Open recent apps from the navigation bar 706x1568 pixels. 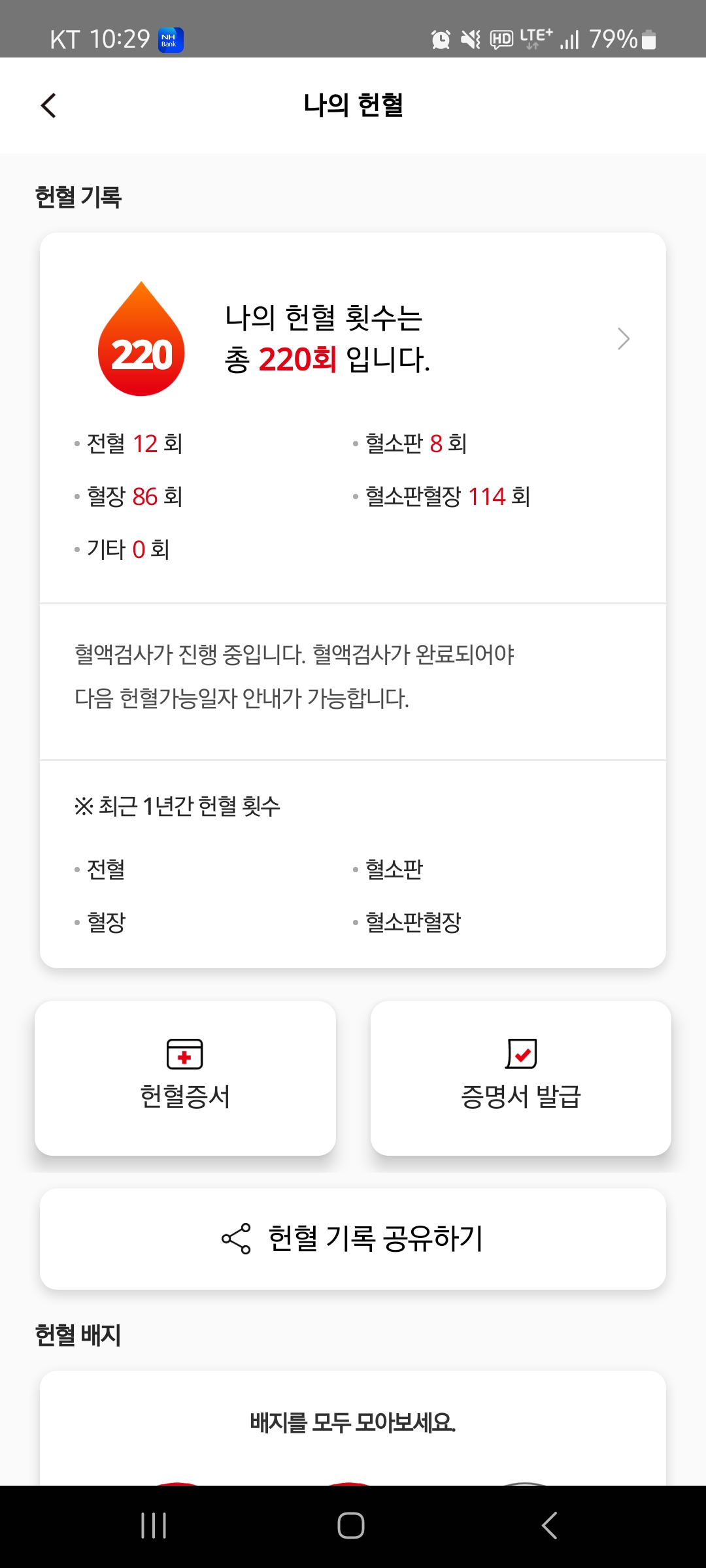coord(154,1526)
